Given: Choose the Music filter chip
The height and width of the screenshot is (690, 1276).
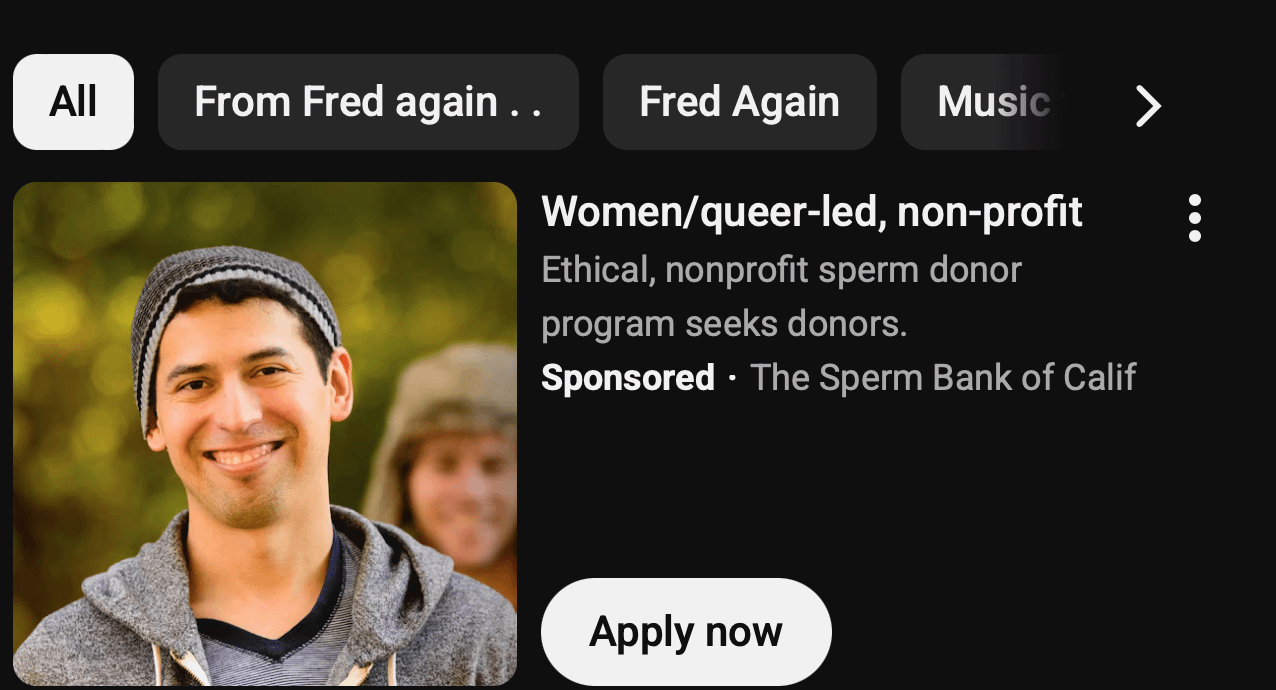Looking at the screenshot, I should (x=990, y=102).
